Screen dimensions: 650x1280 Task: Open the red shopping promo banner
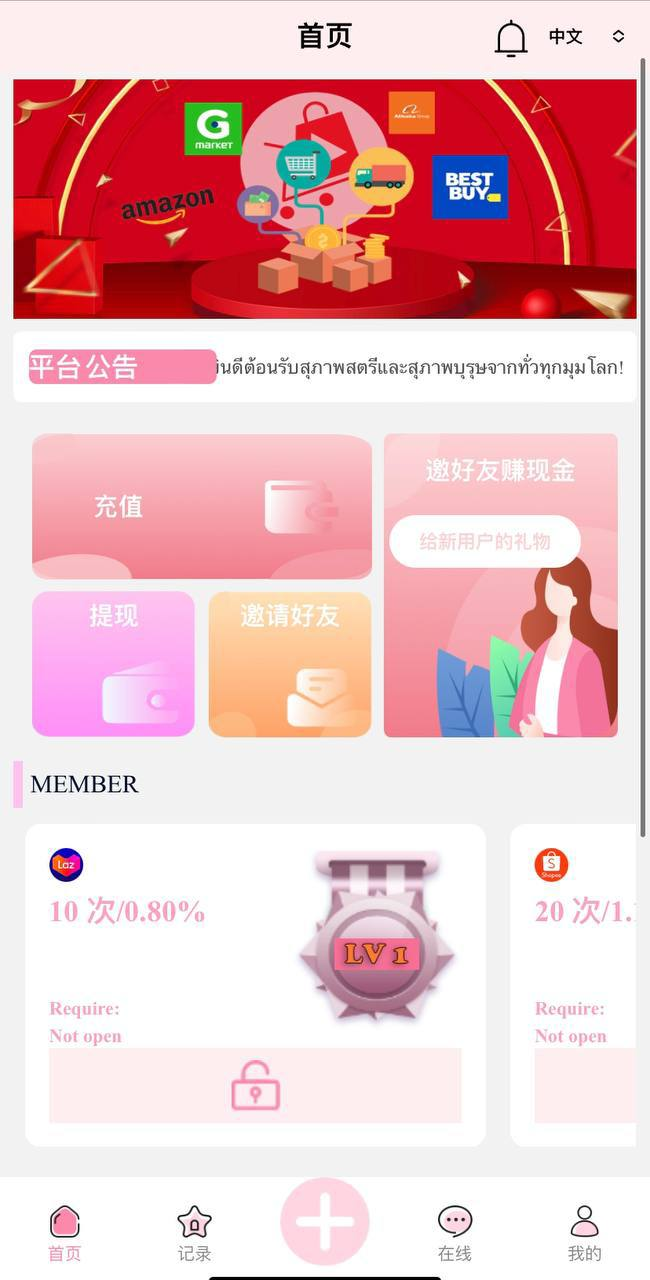(324, 198)
